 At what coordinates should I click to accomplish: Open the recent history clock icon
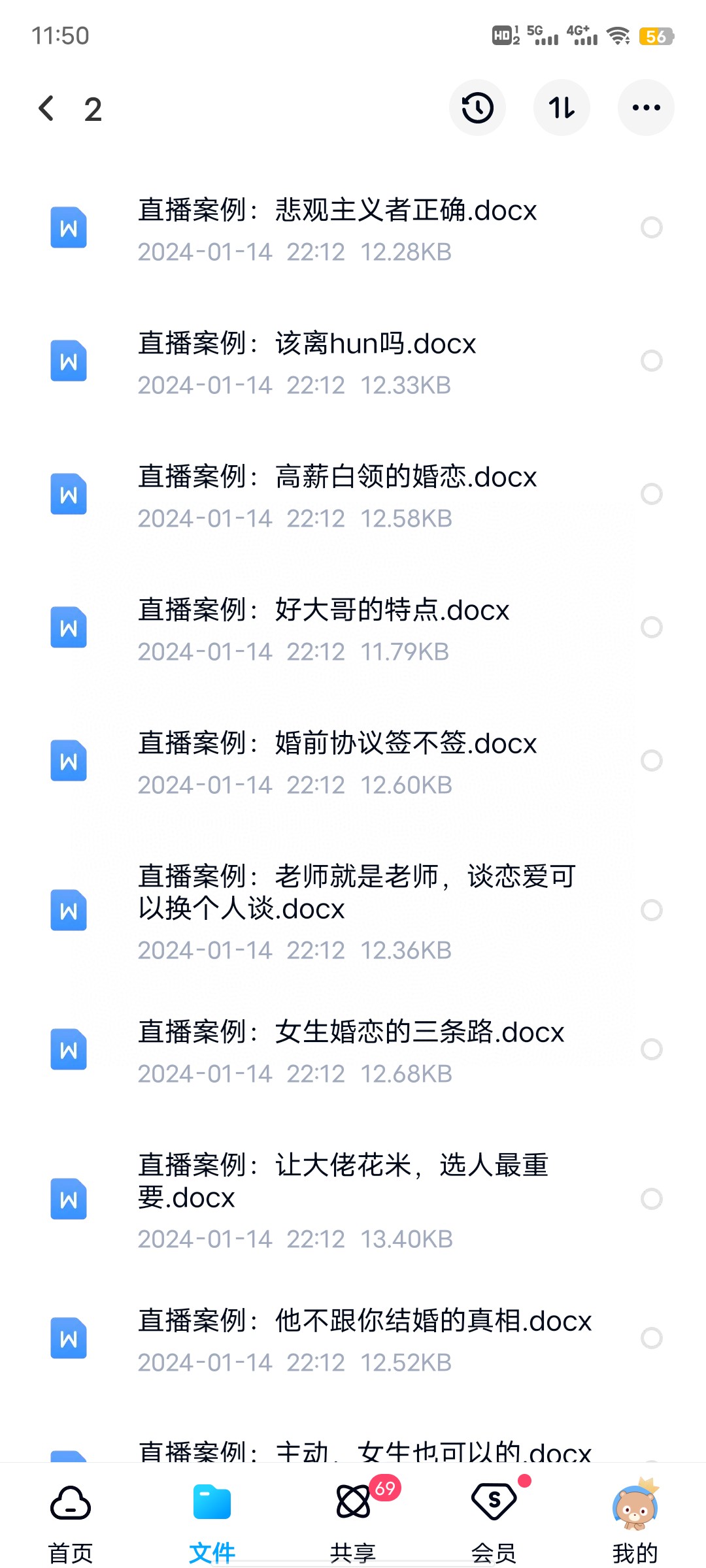pyautogui.click(x=477, y=108)
